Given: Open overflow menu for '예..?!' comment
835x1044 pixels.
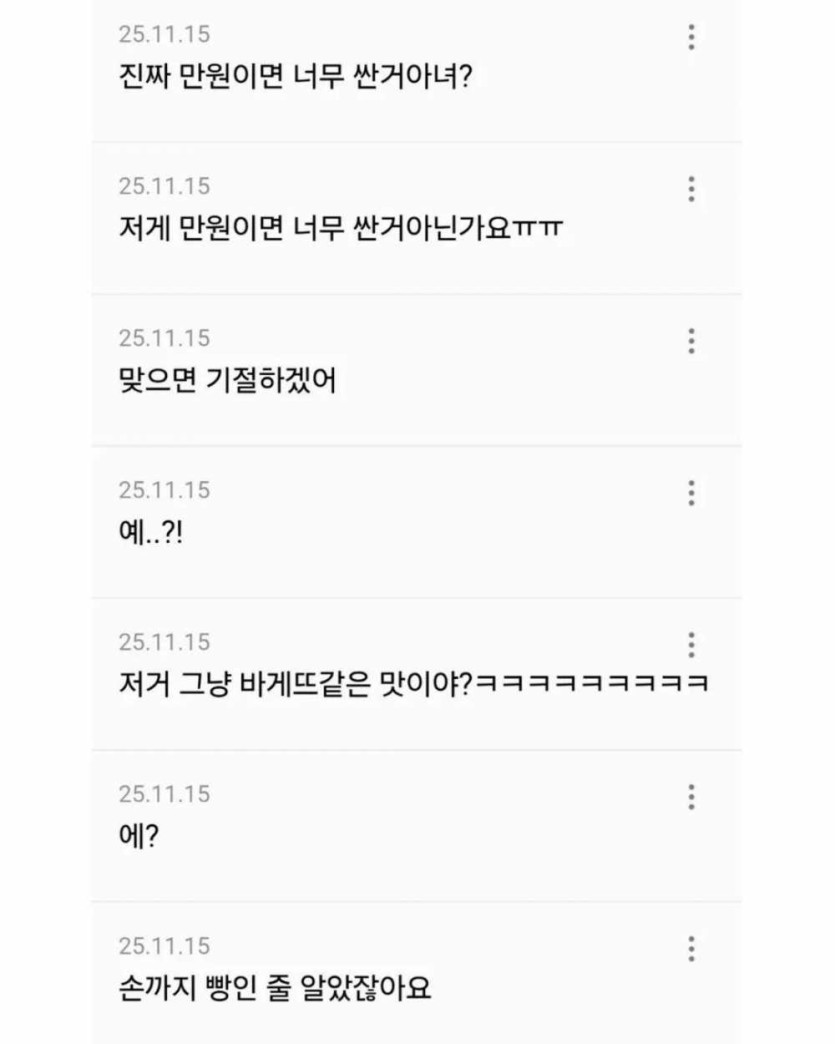Looking at the screenshot, I should [691, 493].
